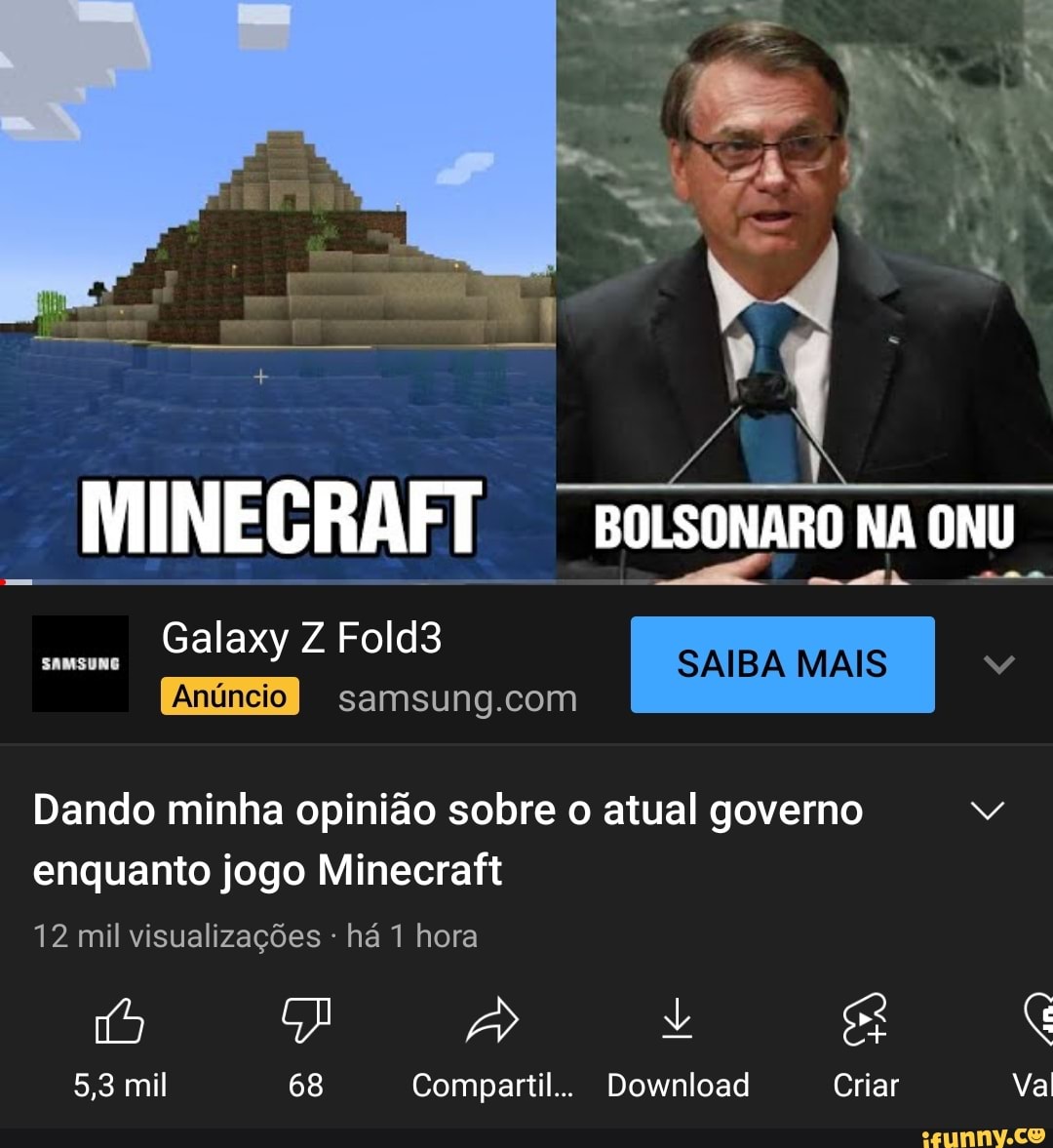1053x1148 pixels.
Task: Click the Anúncio badge
Action: pyautogui.click(x=229, y=695)
